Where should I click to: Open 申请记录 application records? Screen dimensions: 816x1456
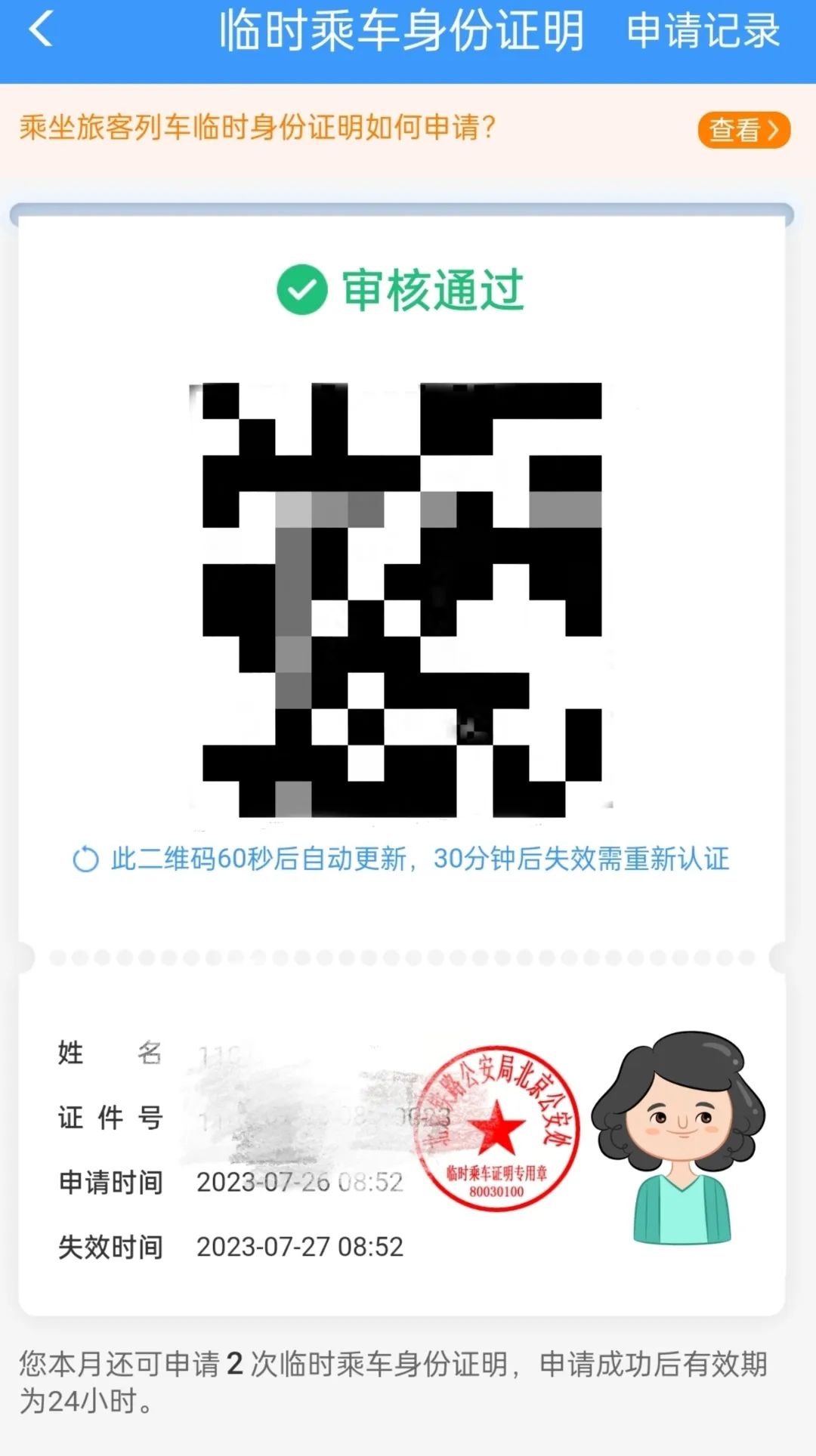pyautogui.click(x=703, y=32)
